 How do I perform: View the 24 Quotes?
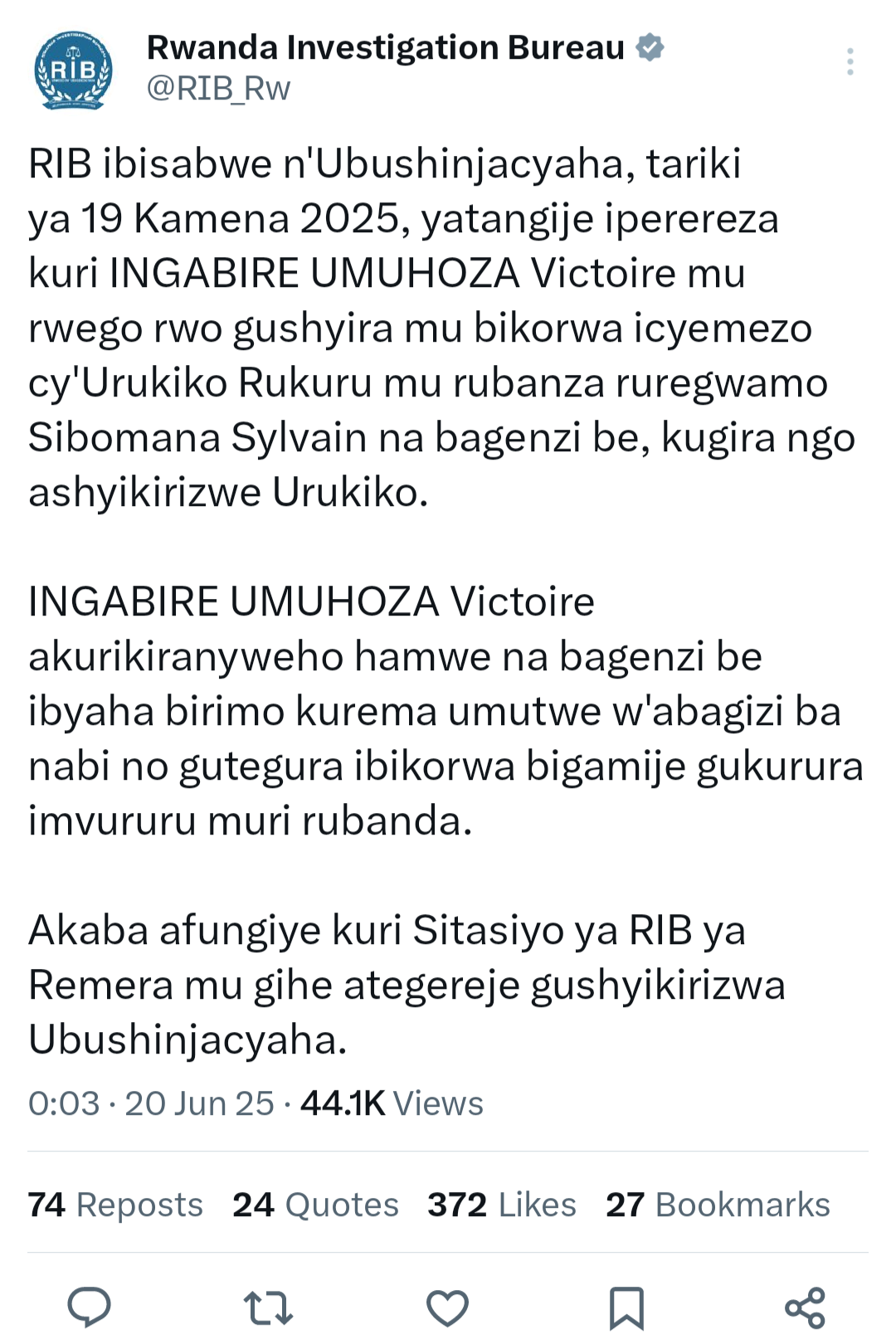[x=315, y=1205]
